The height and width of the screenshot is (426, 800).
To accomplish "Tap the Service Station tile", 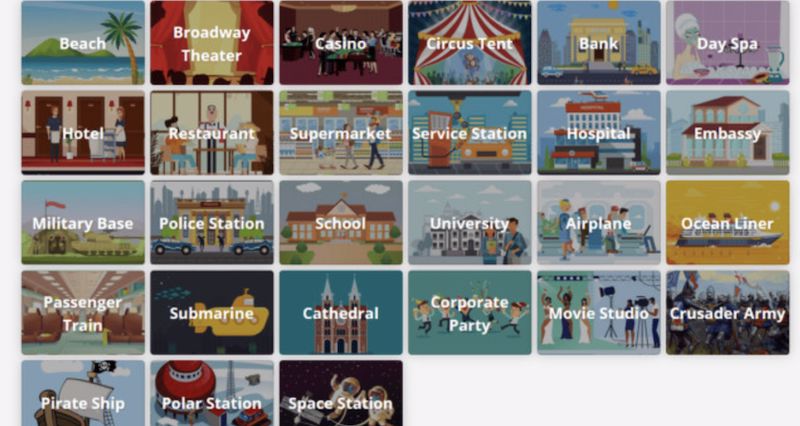I will coord(470,133).
